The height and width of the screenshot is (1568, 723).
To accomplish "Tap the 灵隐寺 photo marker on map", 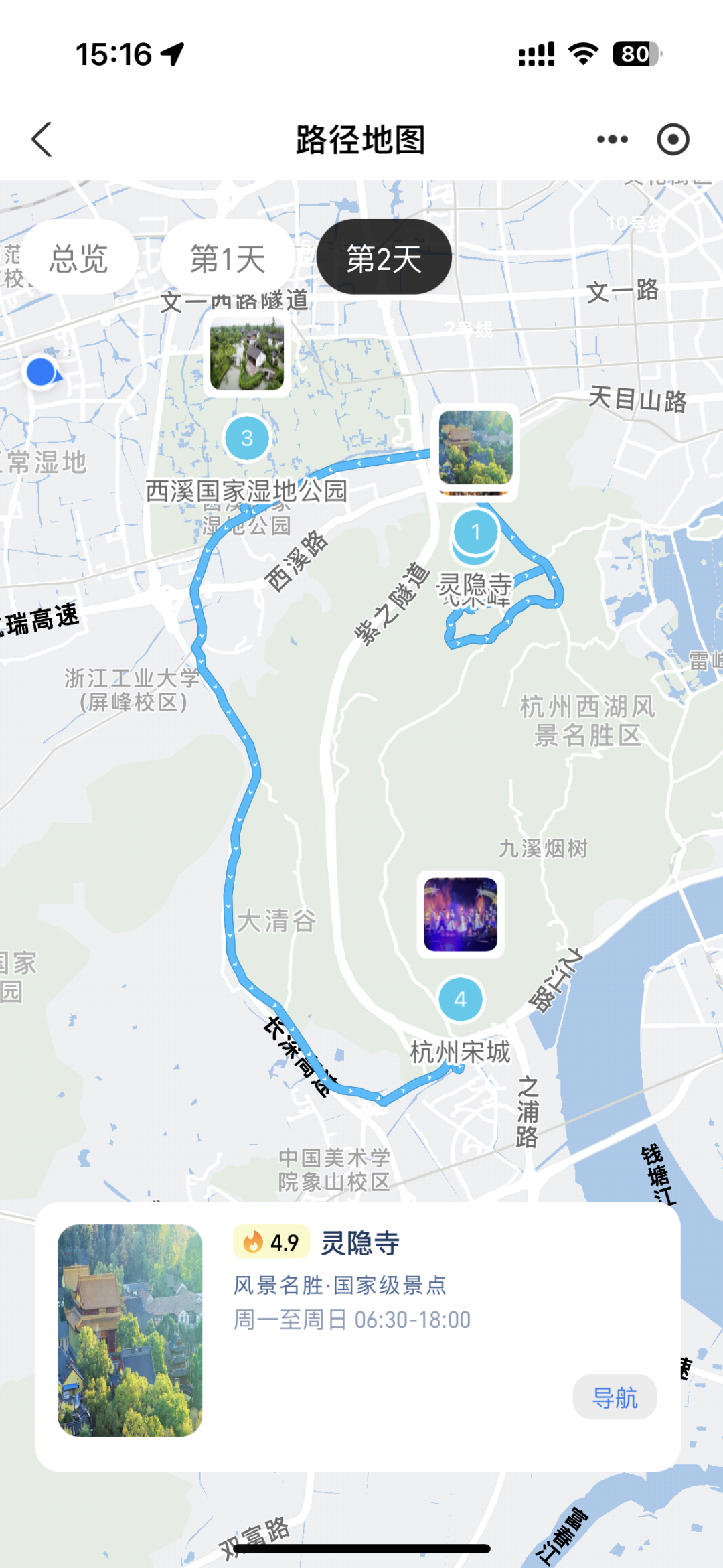I will tap(475, 449).
